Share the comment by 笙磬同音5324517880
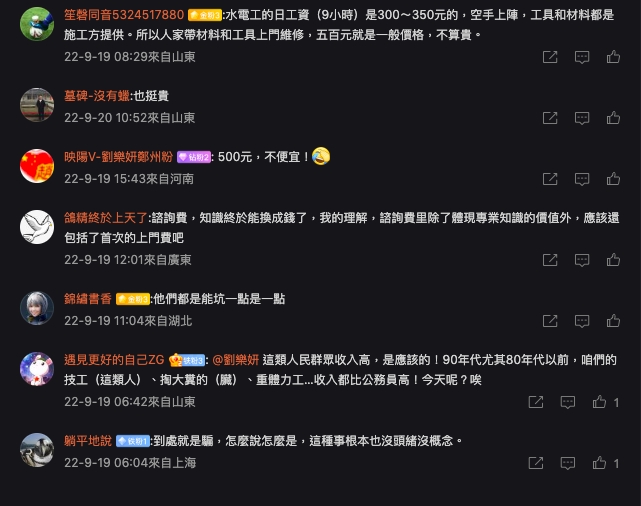641x506 pixels. [x=549, y=57]
